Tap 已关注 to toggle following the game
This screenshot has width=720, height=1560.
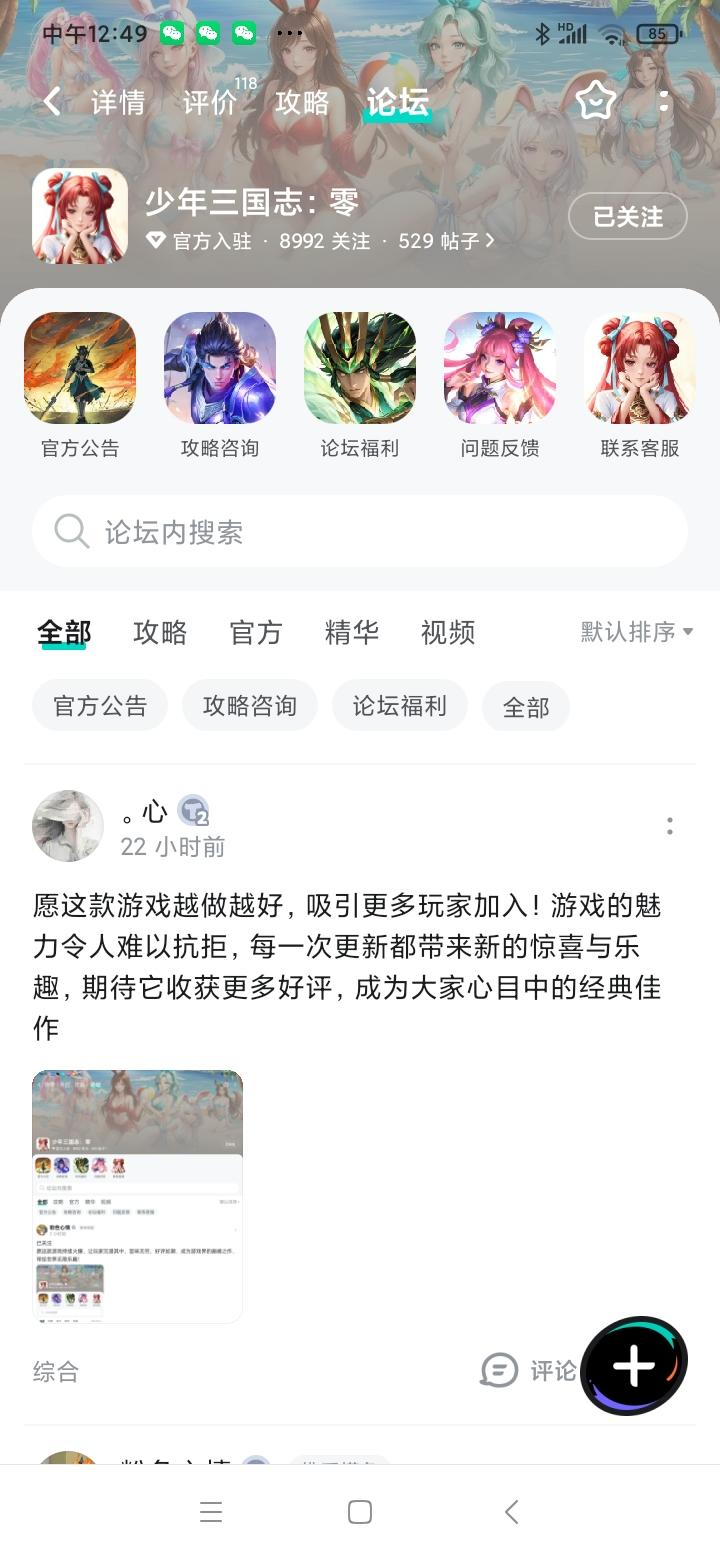(627, 216)
